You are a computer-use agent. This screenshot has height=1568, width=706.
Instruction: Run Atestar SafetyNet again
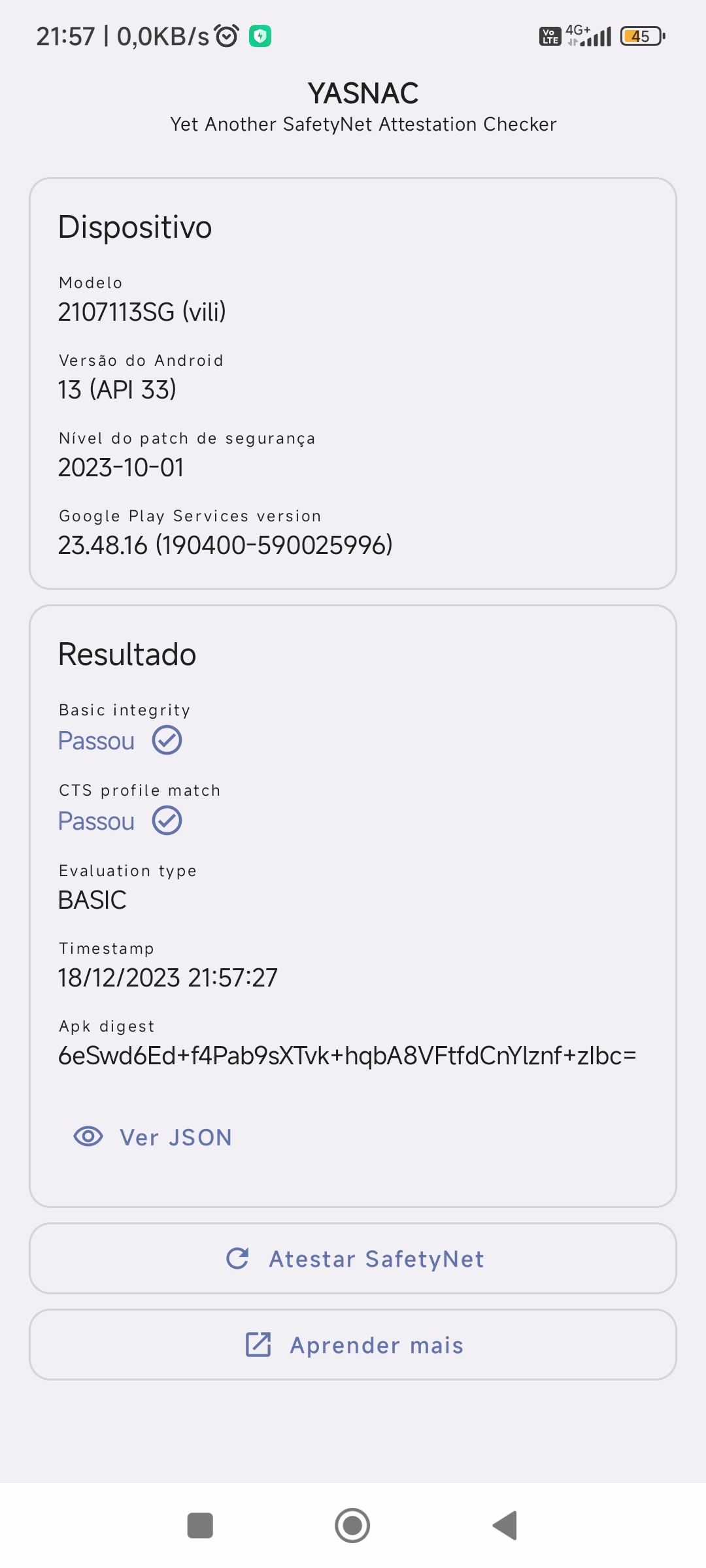coord(353,1258)
